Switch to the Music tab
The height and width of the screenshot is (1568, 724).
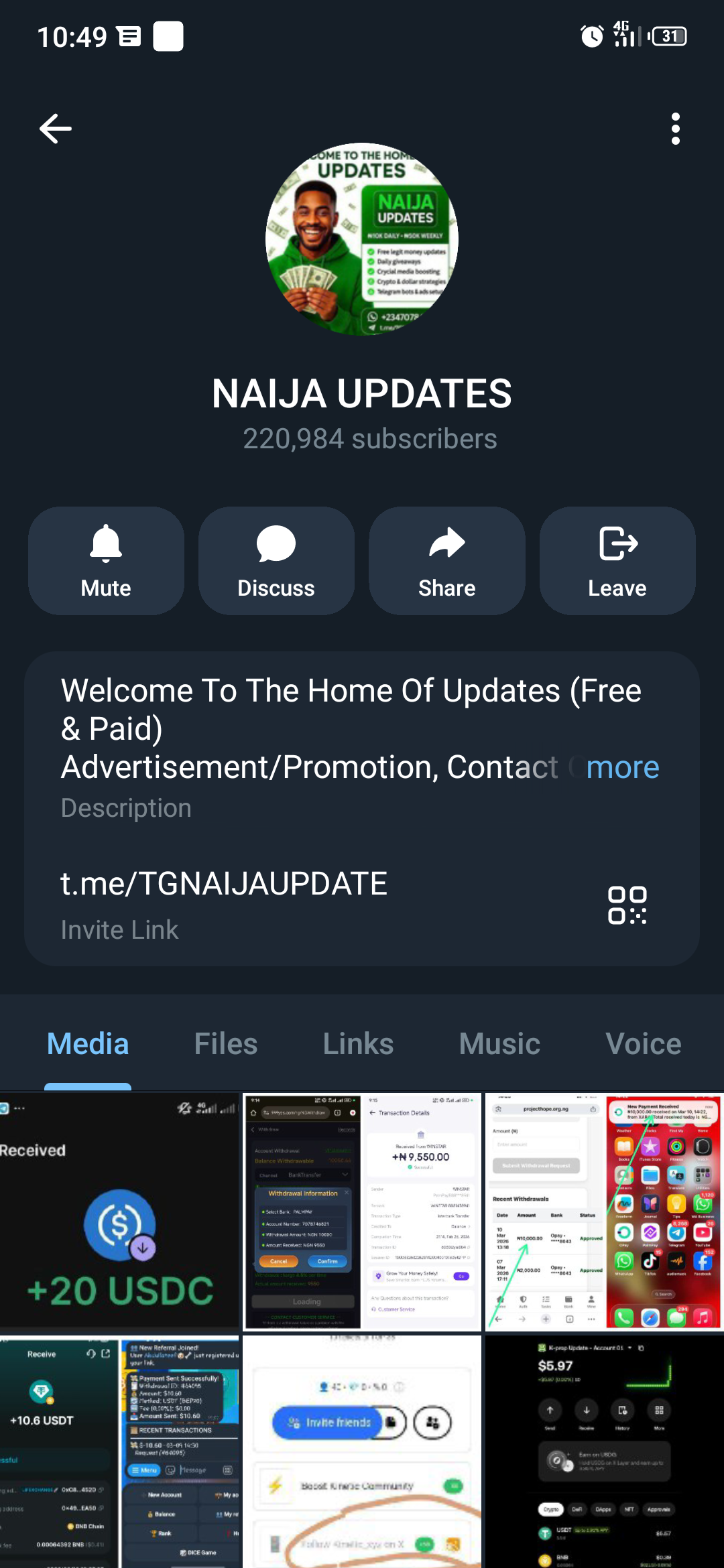point(499,1044)
